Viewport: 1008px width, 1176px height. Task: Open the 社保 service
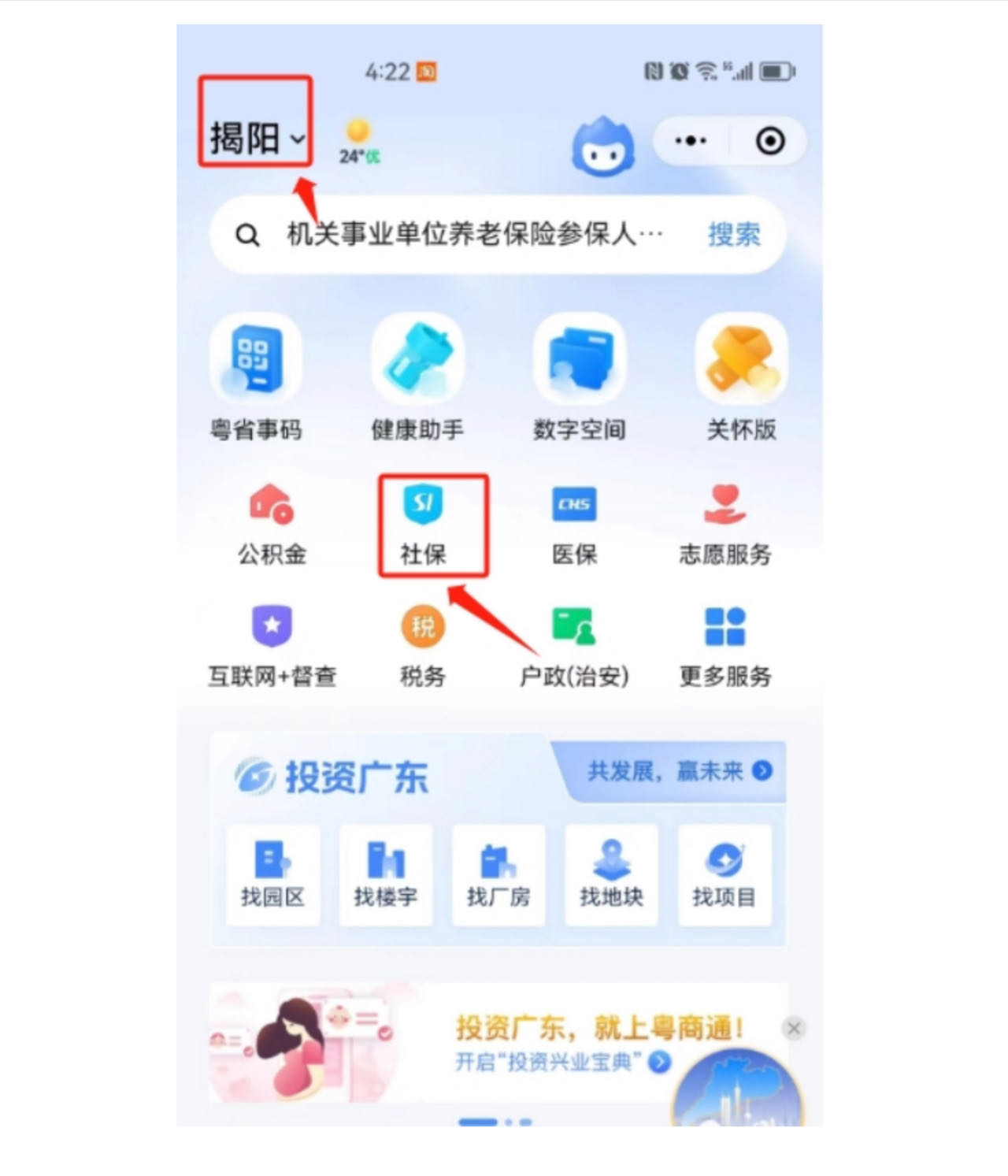coord(424,524)
